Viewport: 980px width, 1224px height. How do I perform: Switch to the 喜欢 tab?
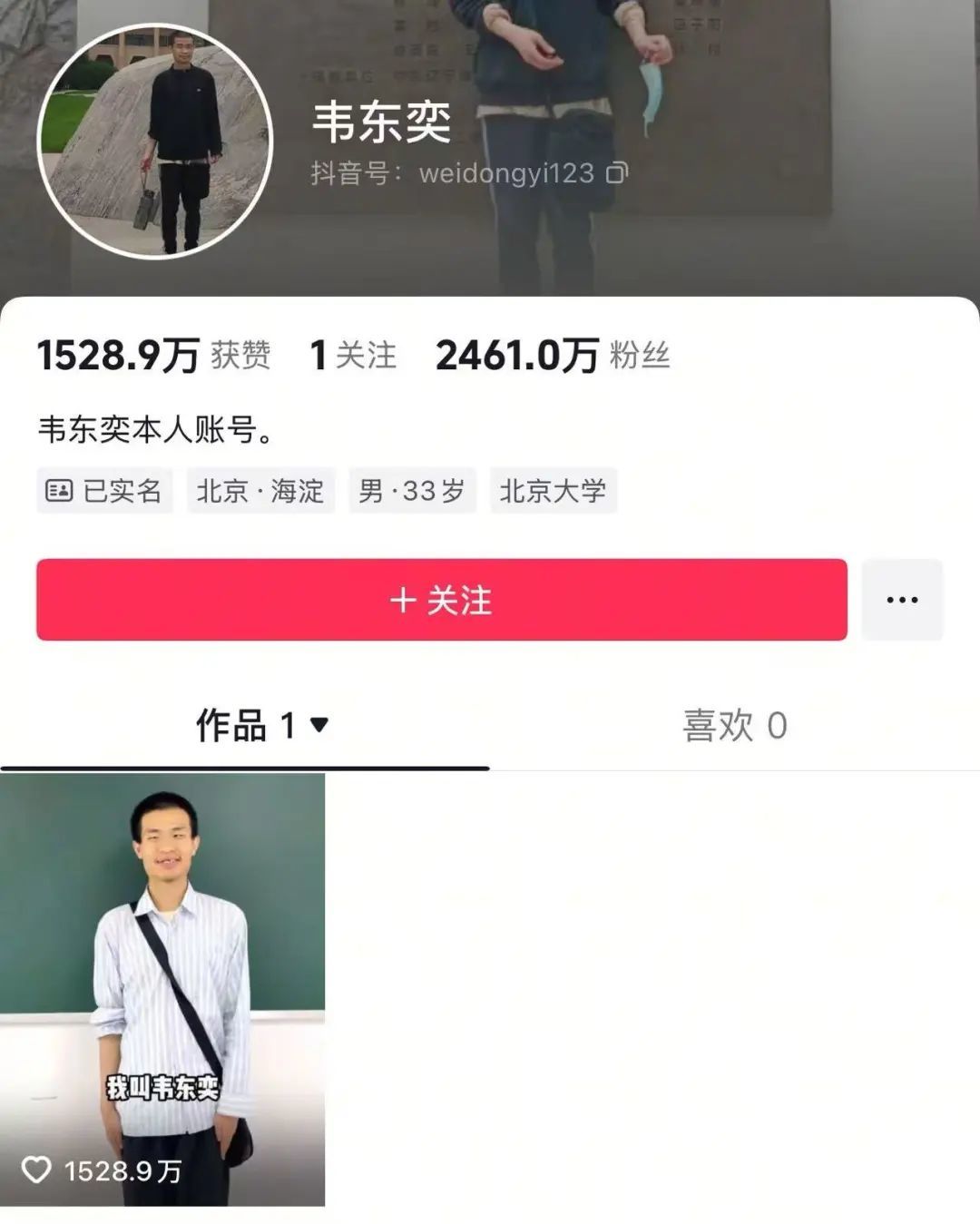[734, 725]
